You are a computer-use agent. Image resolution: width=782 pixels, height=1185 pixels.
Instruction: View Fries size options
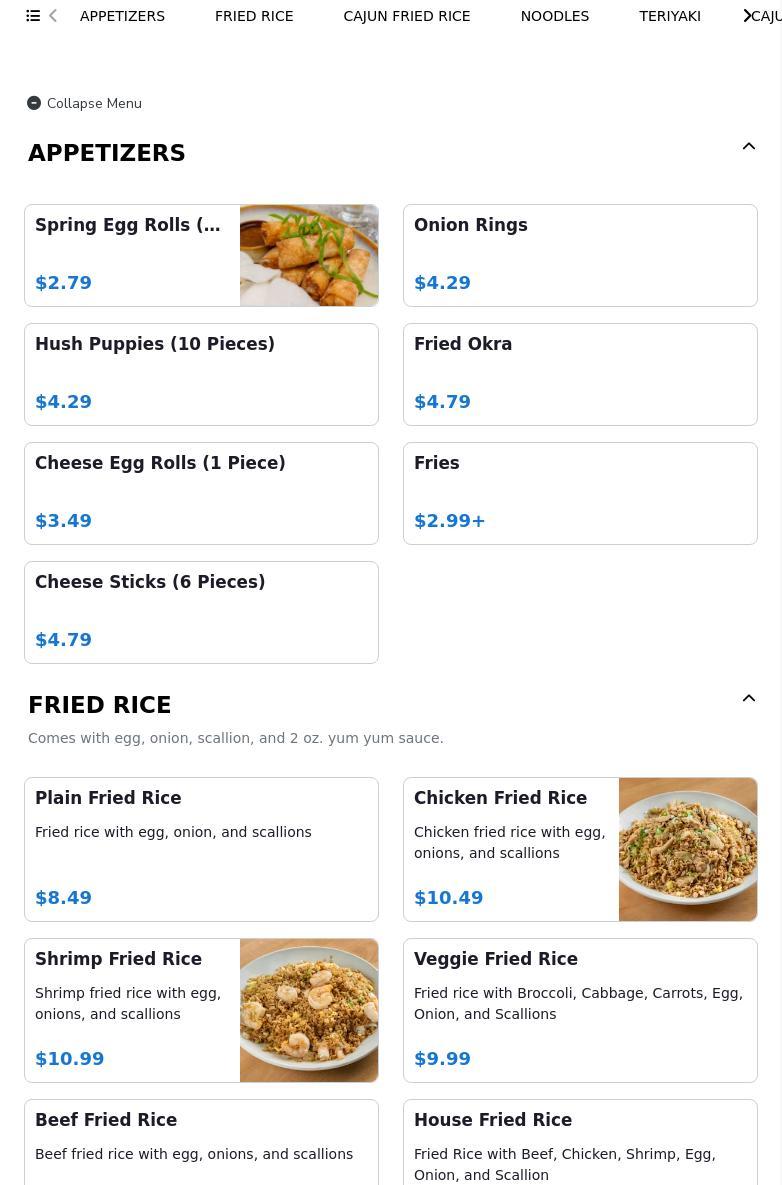coord(580,493)
